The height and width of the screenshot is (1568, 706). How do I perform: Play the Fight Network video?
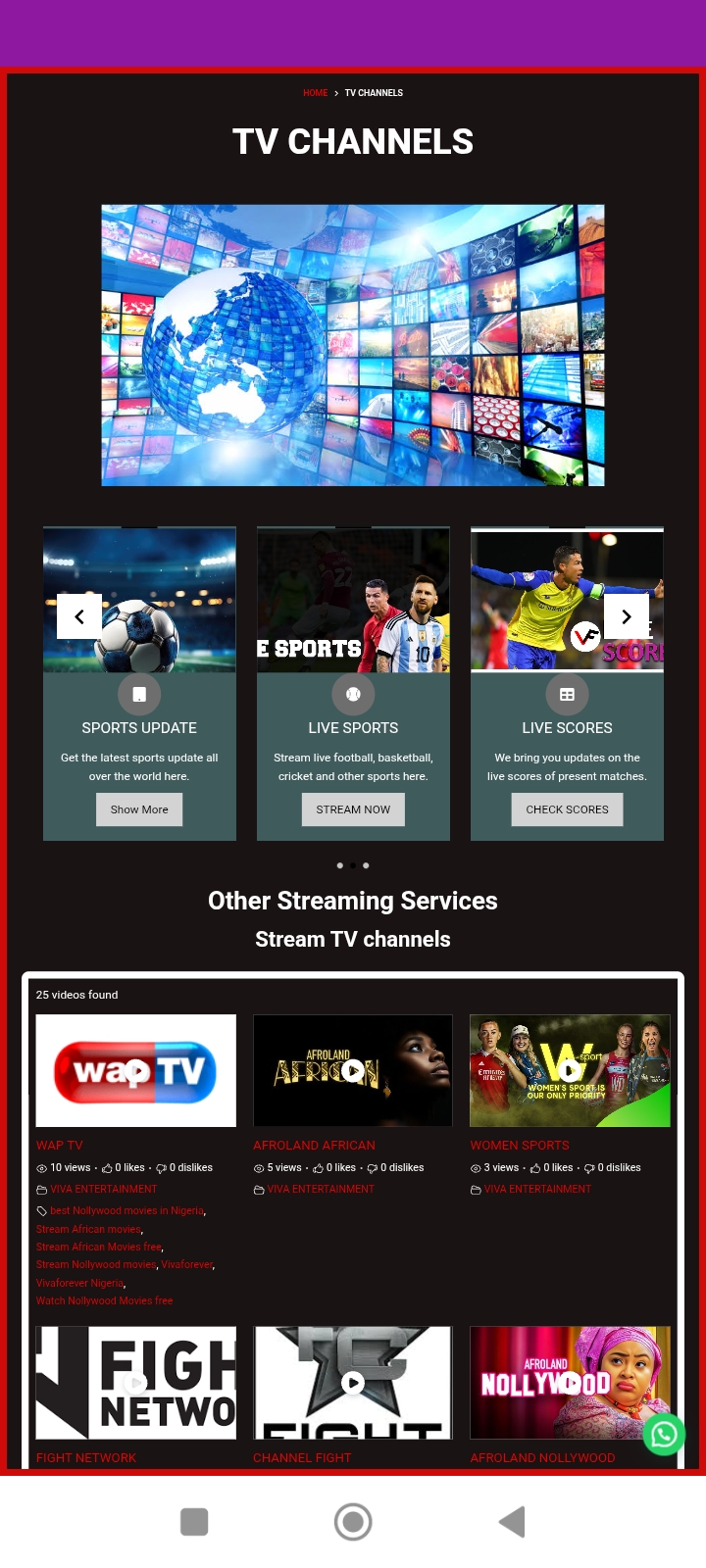[x=135, y=1383]
